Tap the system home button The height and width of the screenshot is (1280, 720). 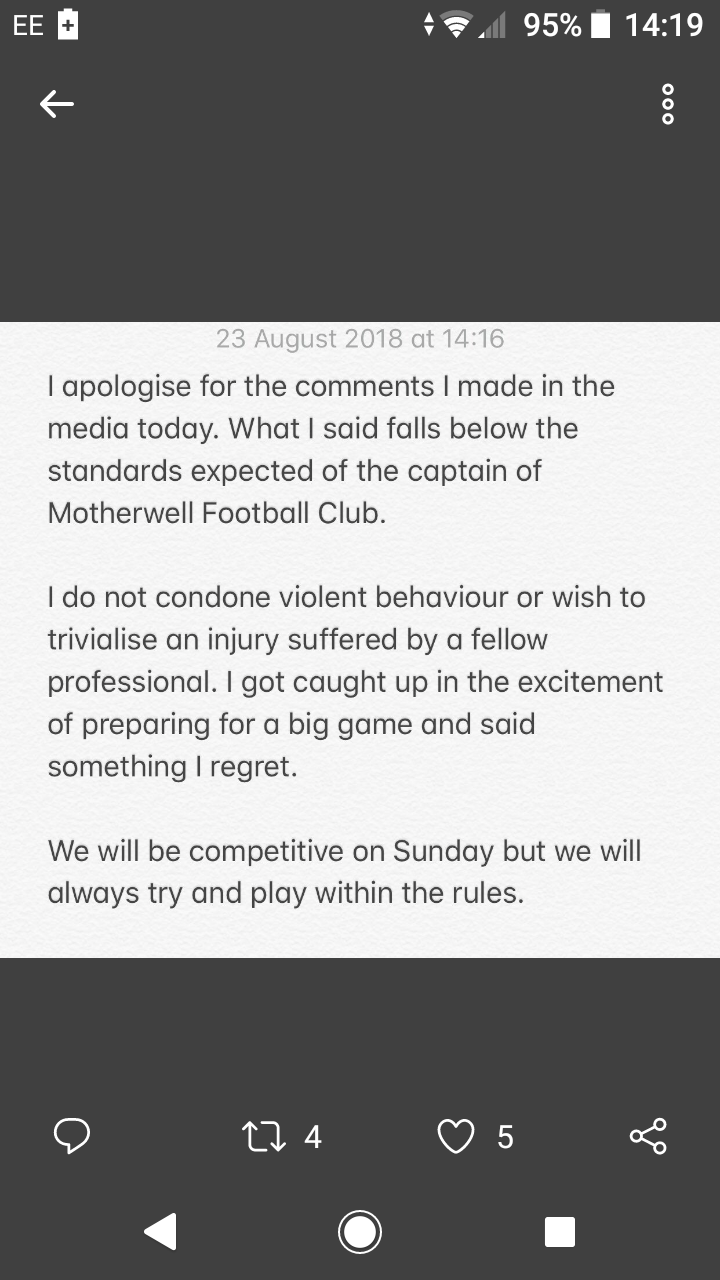pyautogui.click(x=360, y=1231)
